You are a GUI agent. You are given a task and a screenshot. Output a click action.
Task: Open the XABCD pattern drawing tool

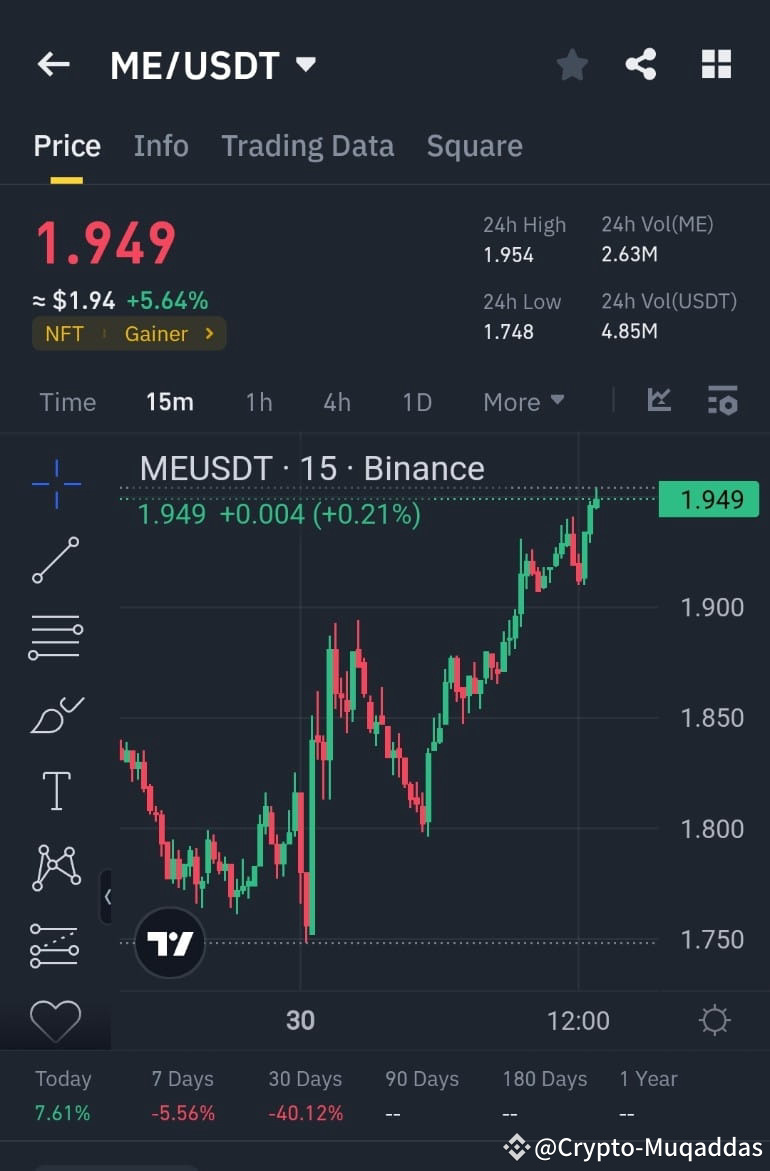pos(56,867)
